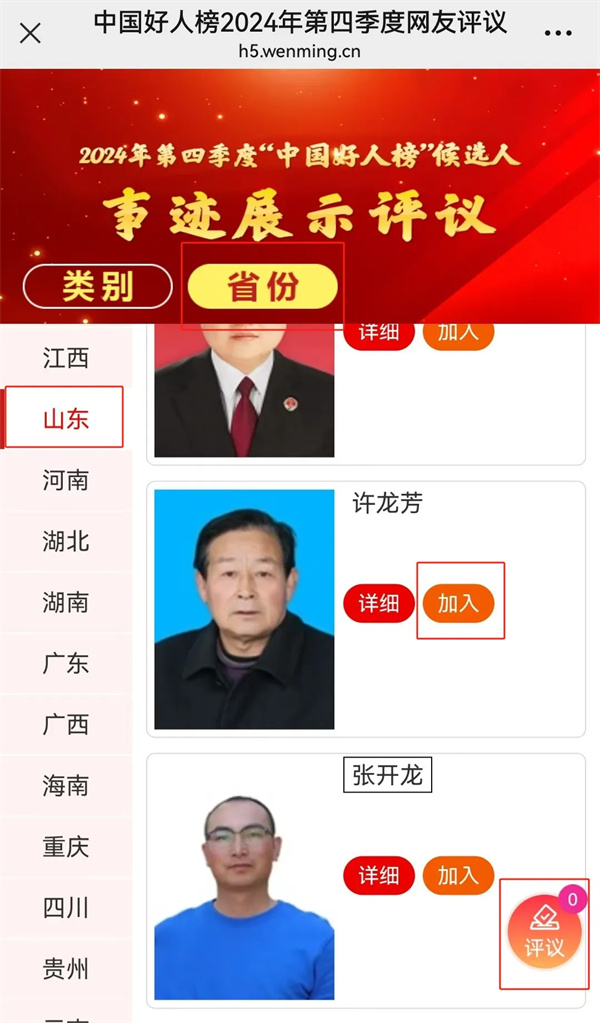View 详细 info for 许龙芳

click(x=379, y=603)
